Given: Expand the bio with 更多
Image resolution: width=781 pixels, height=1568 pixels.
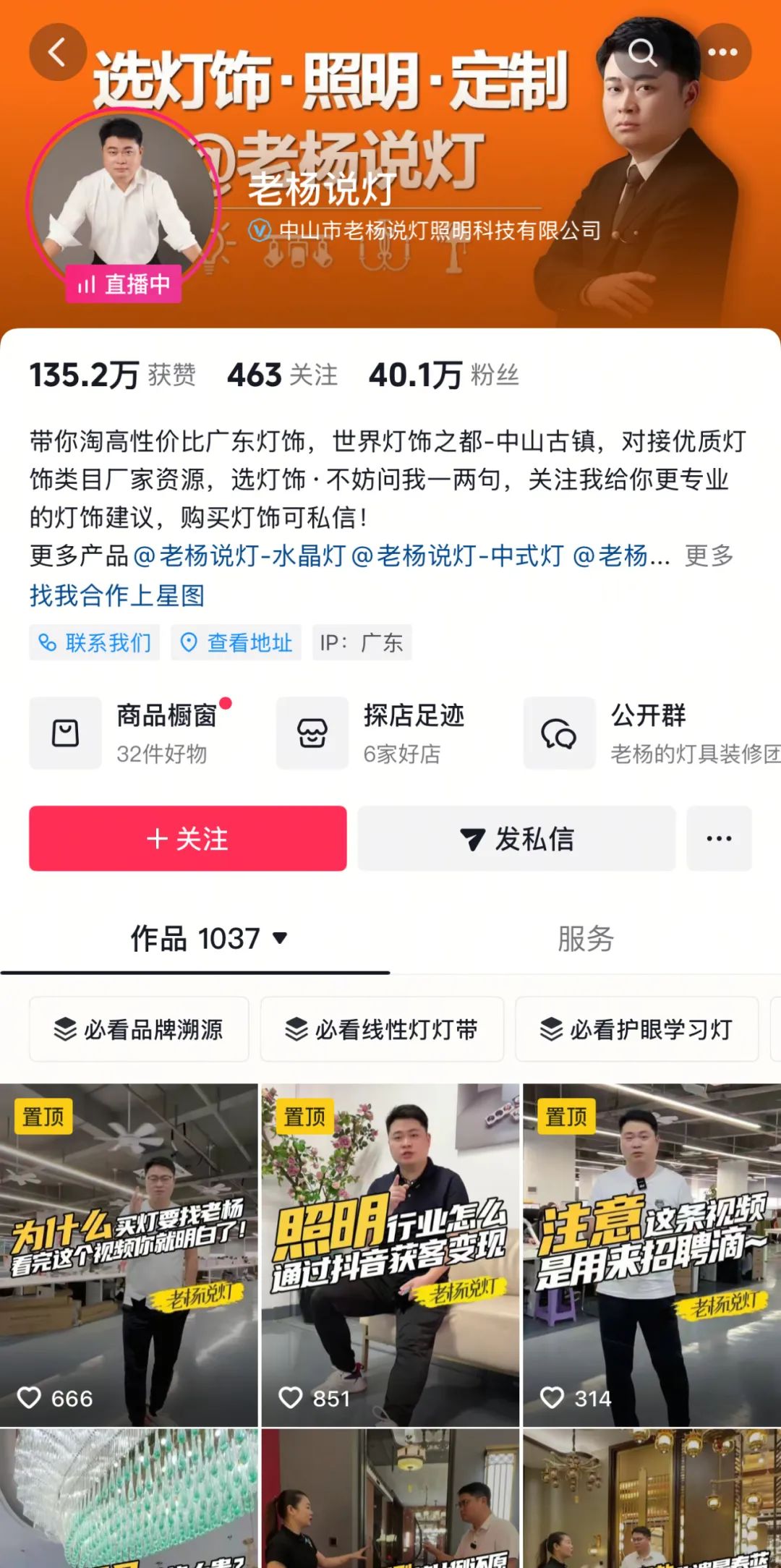Looking at the screenshot, I should coord(709,555).
